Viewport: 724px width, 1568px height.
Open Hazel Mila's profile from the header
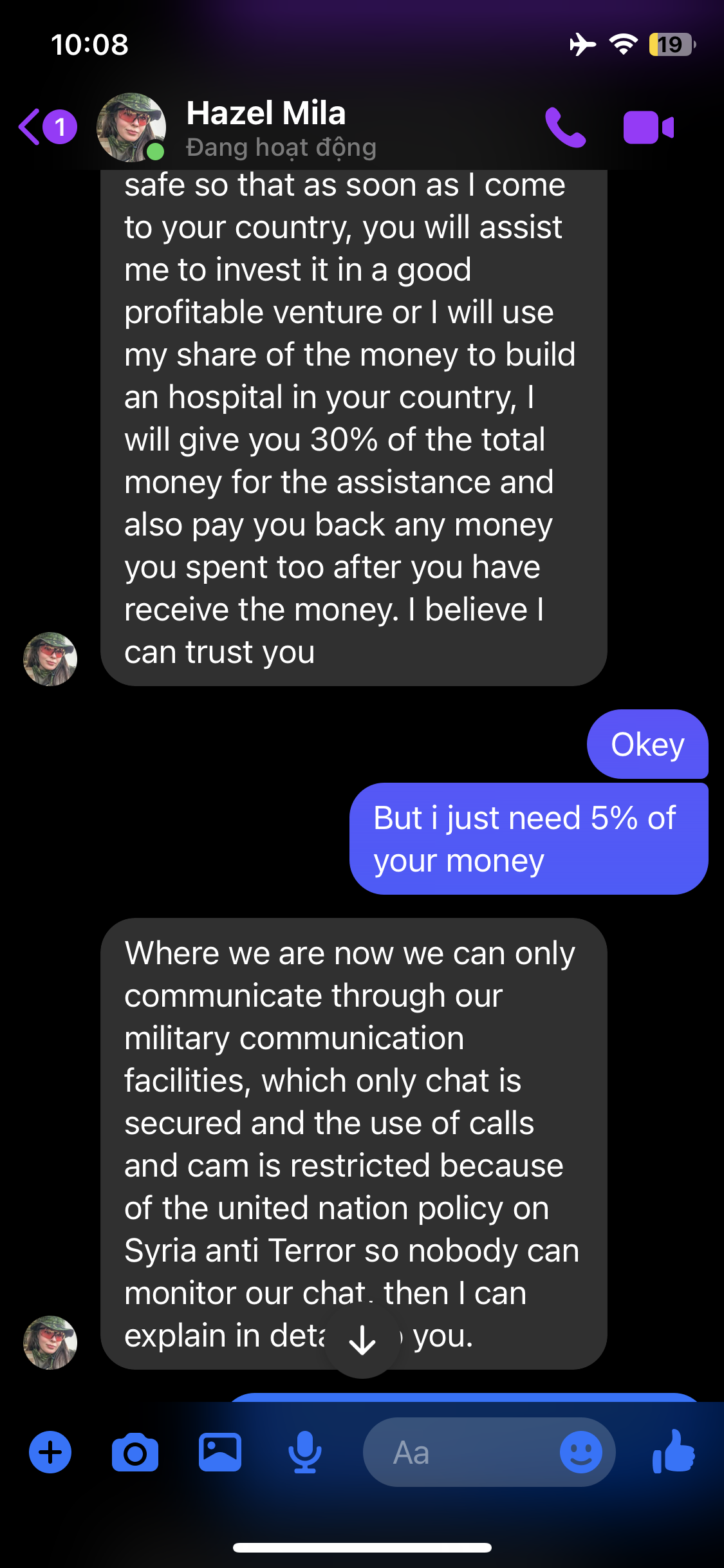pyautogui.click(x=265, y=127)
